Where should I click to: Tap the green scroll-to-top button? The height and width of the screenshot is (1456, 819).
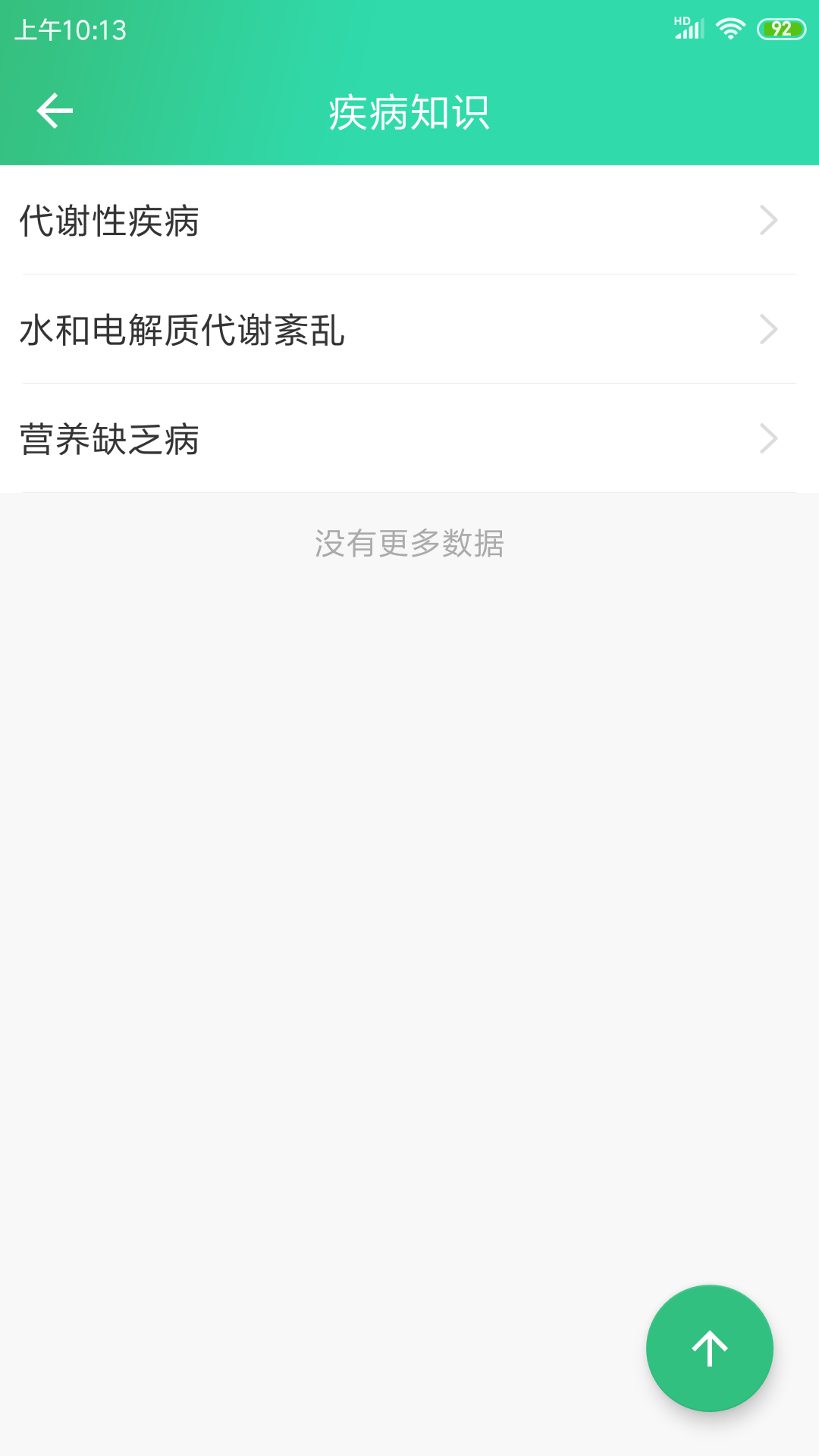pos(709,1348)
